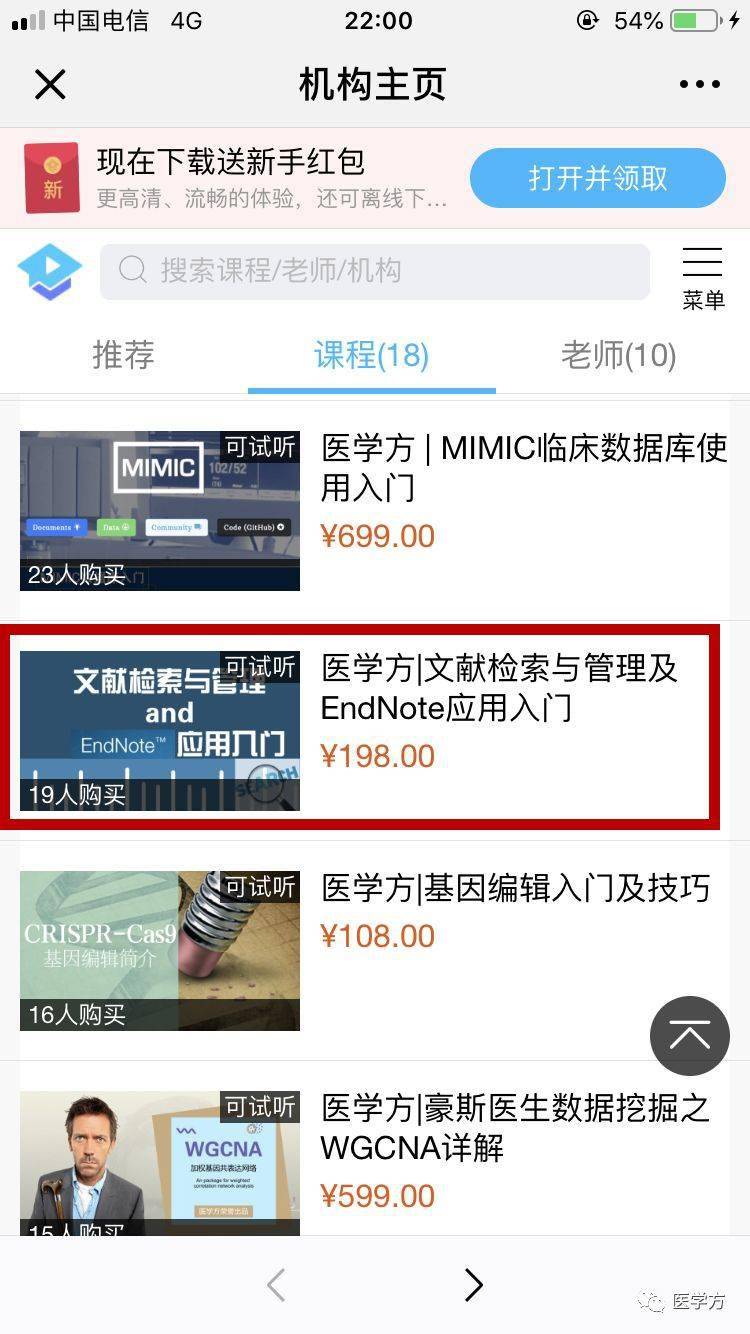Switch to the 推荐 tab
This screenshot has width=750, height=1334.
123,355
